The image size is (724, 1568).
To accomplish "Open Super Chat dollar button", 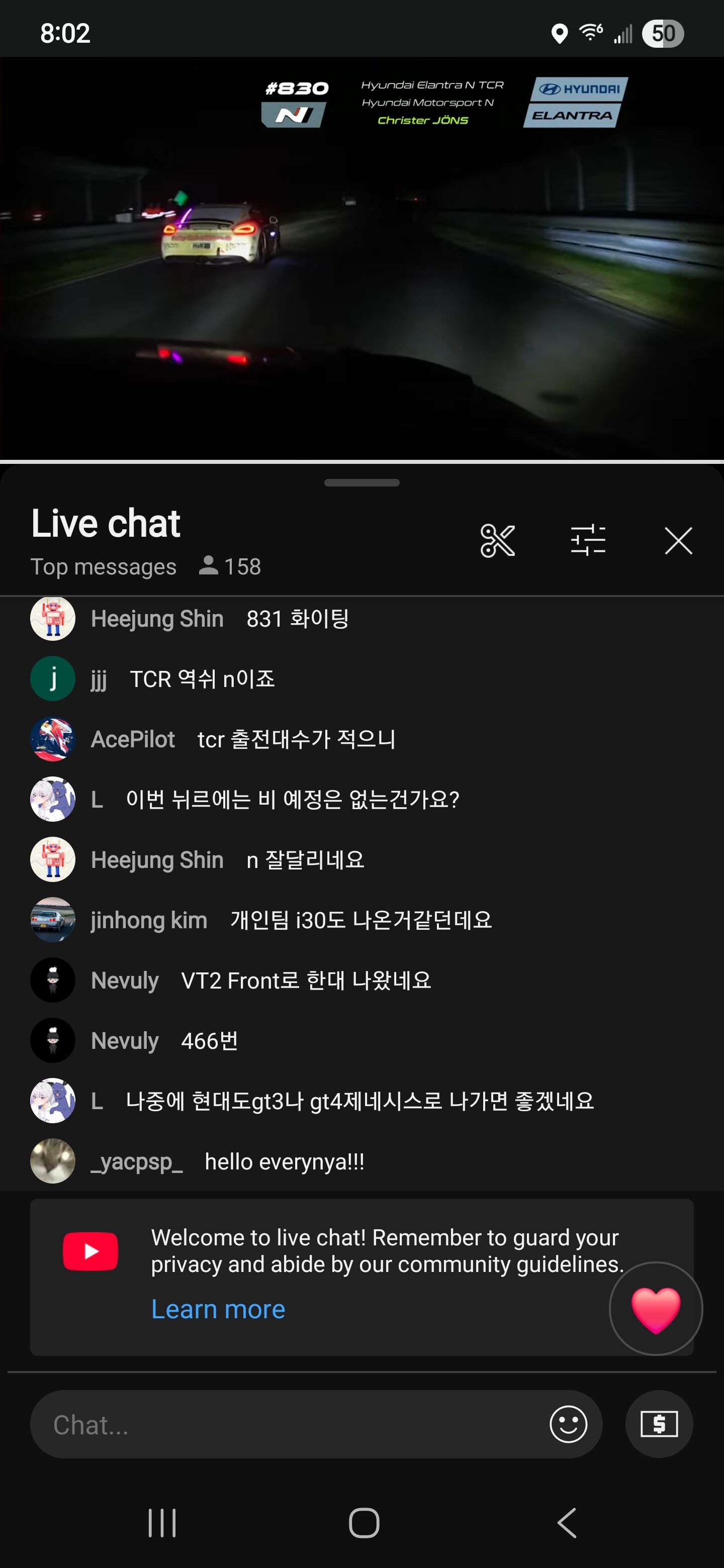I will 659,1425.
